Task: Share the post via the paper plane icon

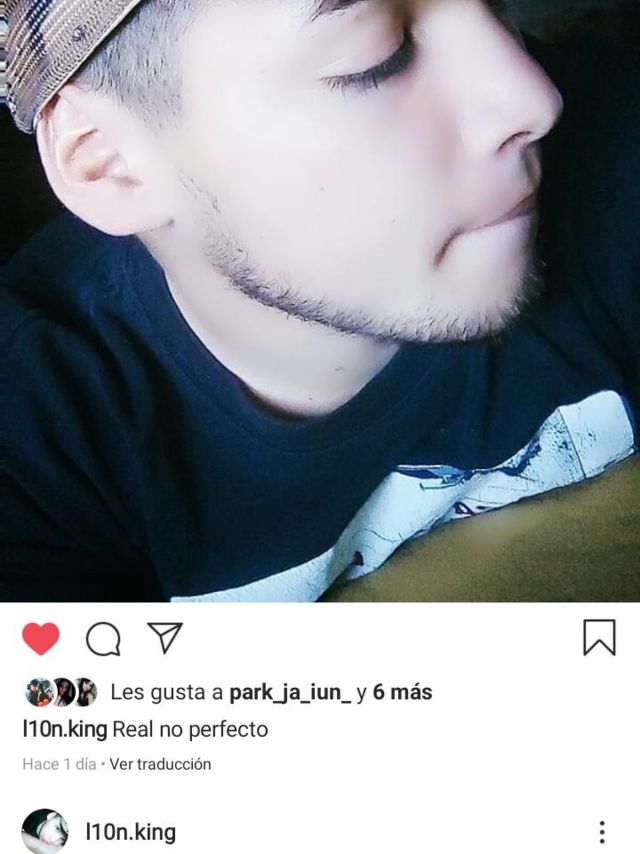Action: pyautogui.click(x=163, y=636)
